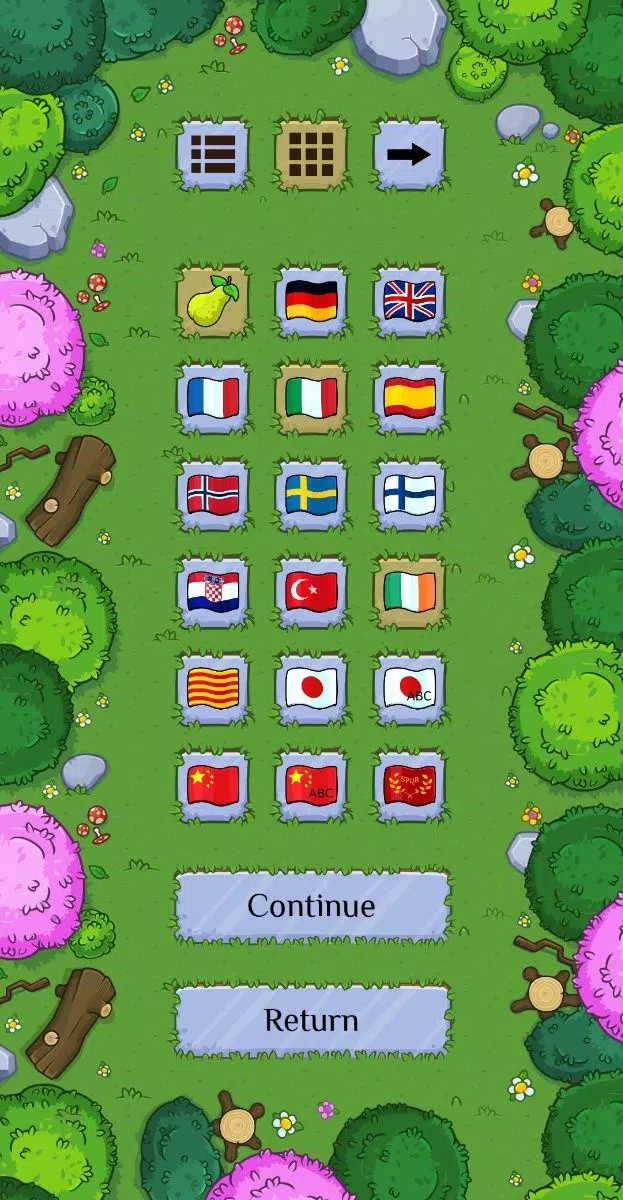Select the Irish flag
The height and width of the screenshot is (1200, 623).
point(409,591)
